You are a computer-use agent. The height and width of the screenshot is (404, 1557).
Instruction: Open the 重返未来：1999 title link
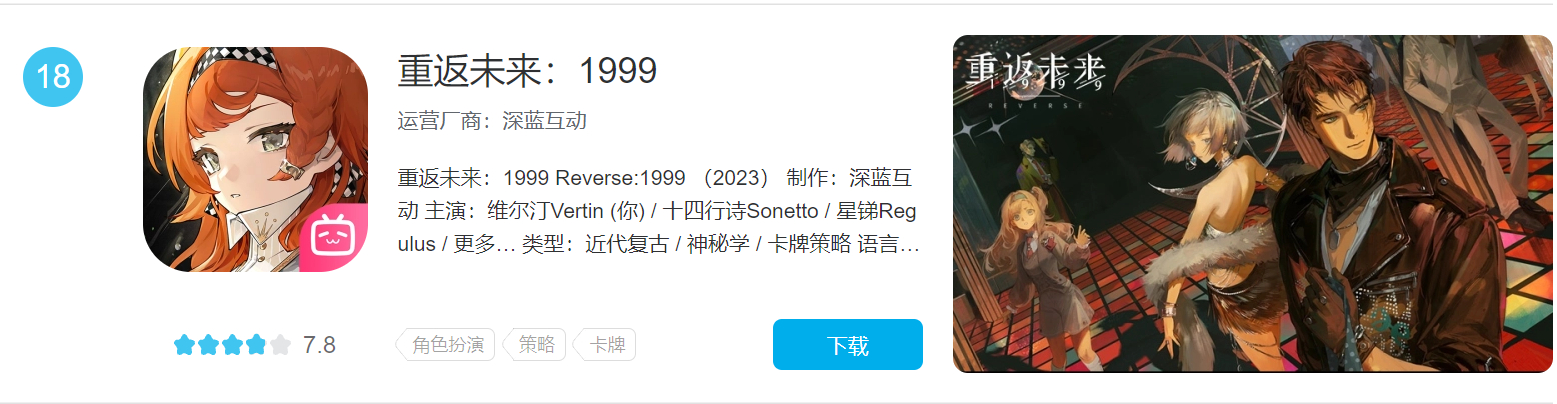pos(527,70)
